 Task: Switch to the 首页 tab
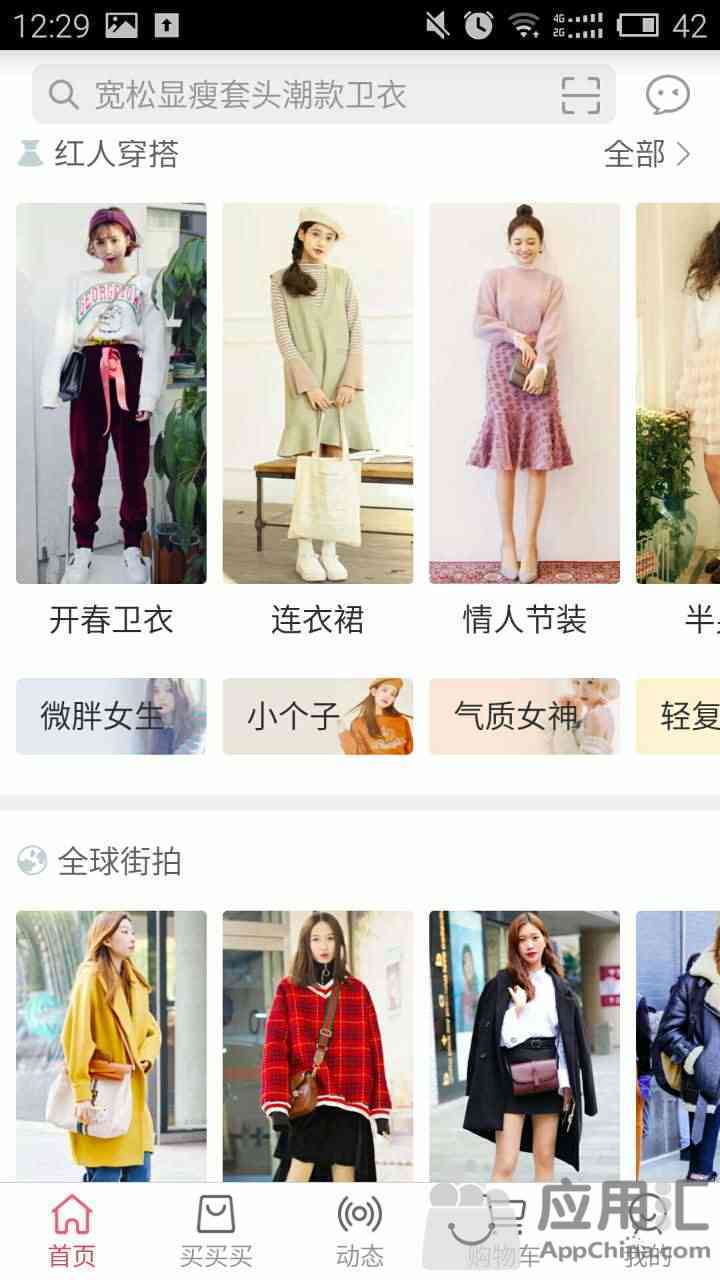click(x=72, y=1232)
